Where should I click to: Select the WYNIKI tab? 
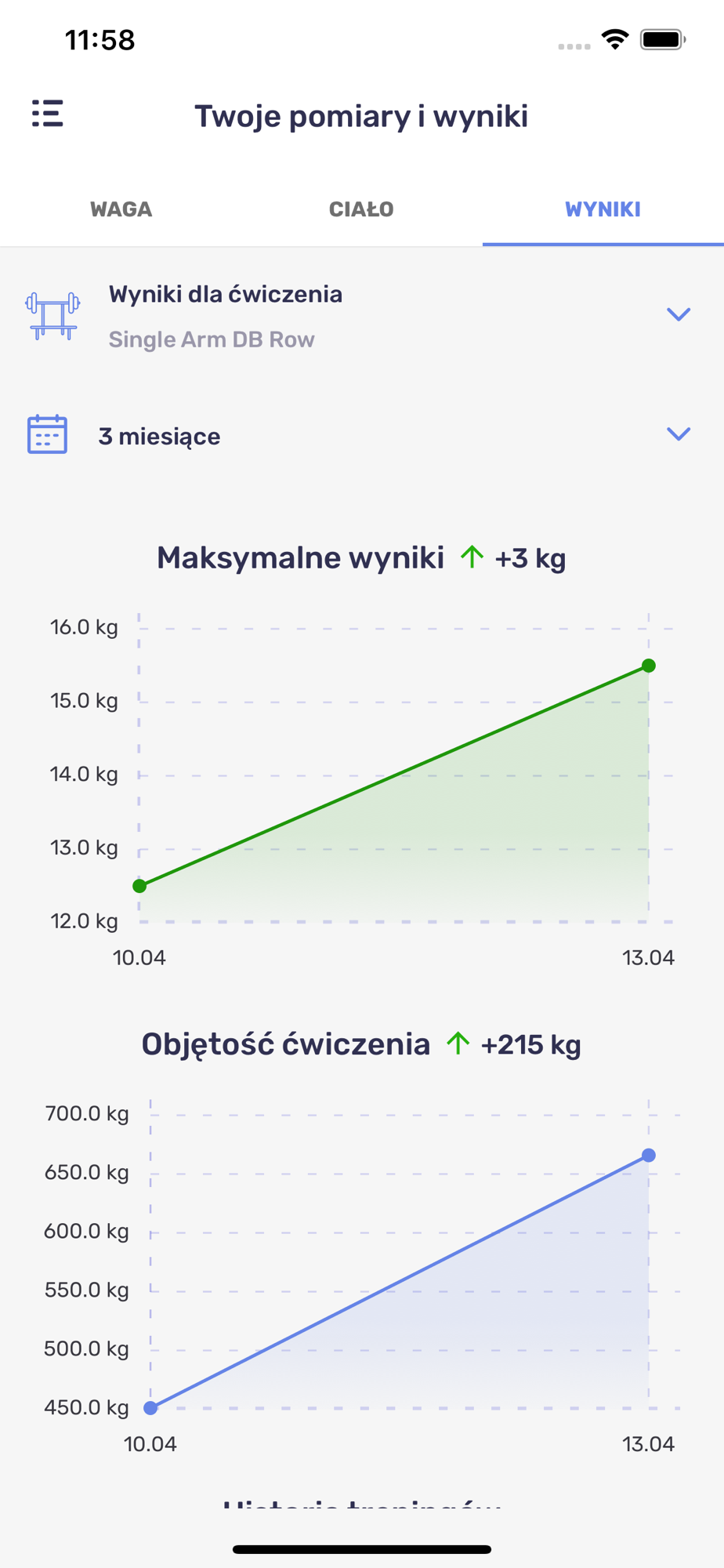point(603,209)
